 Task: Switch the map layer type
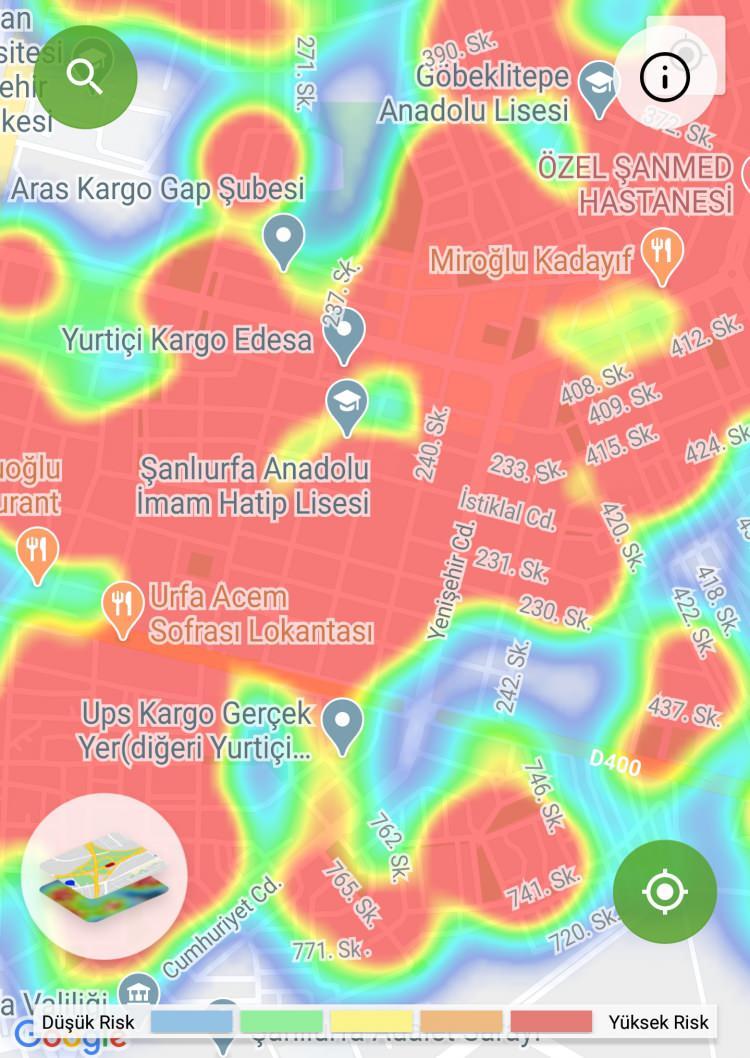pyautogui.click(x=103, y=877)
